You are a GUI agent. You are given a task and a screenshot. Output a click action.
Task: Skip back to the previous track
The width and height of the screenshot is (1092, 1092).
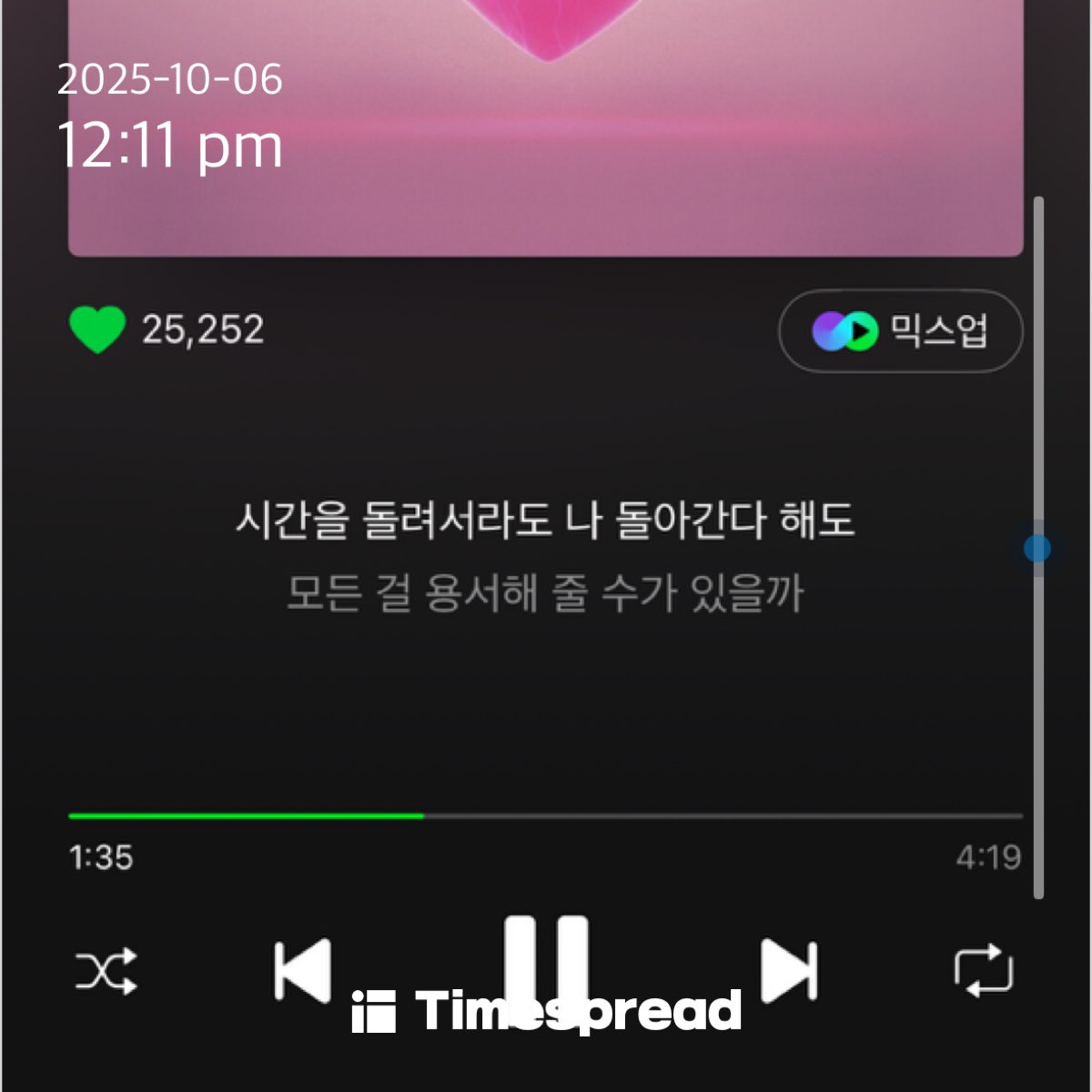click(303, 971)
